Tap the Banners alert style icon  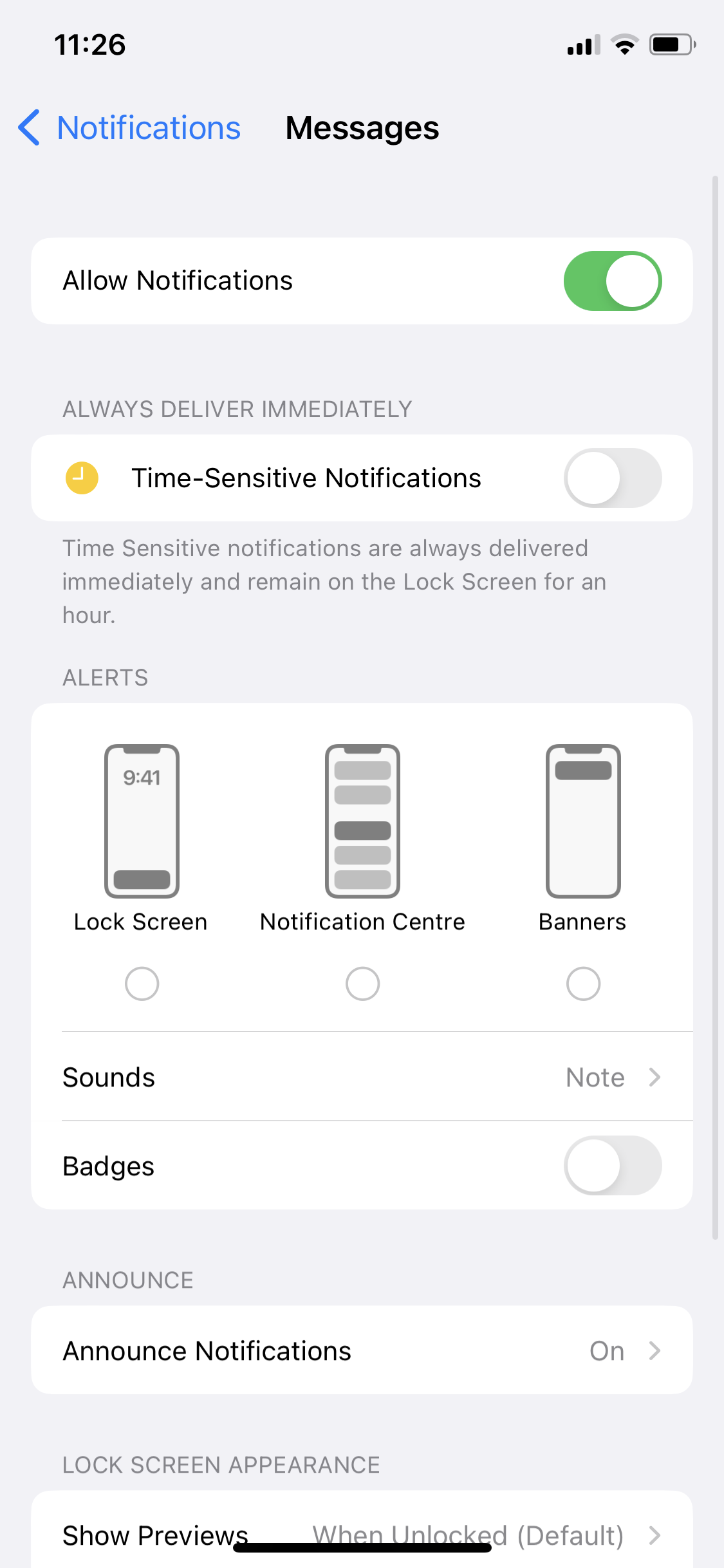pos(582,825)
